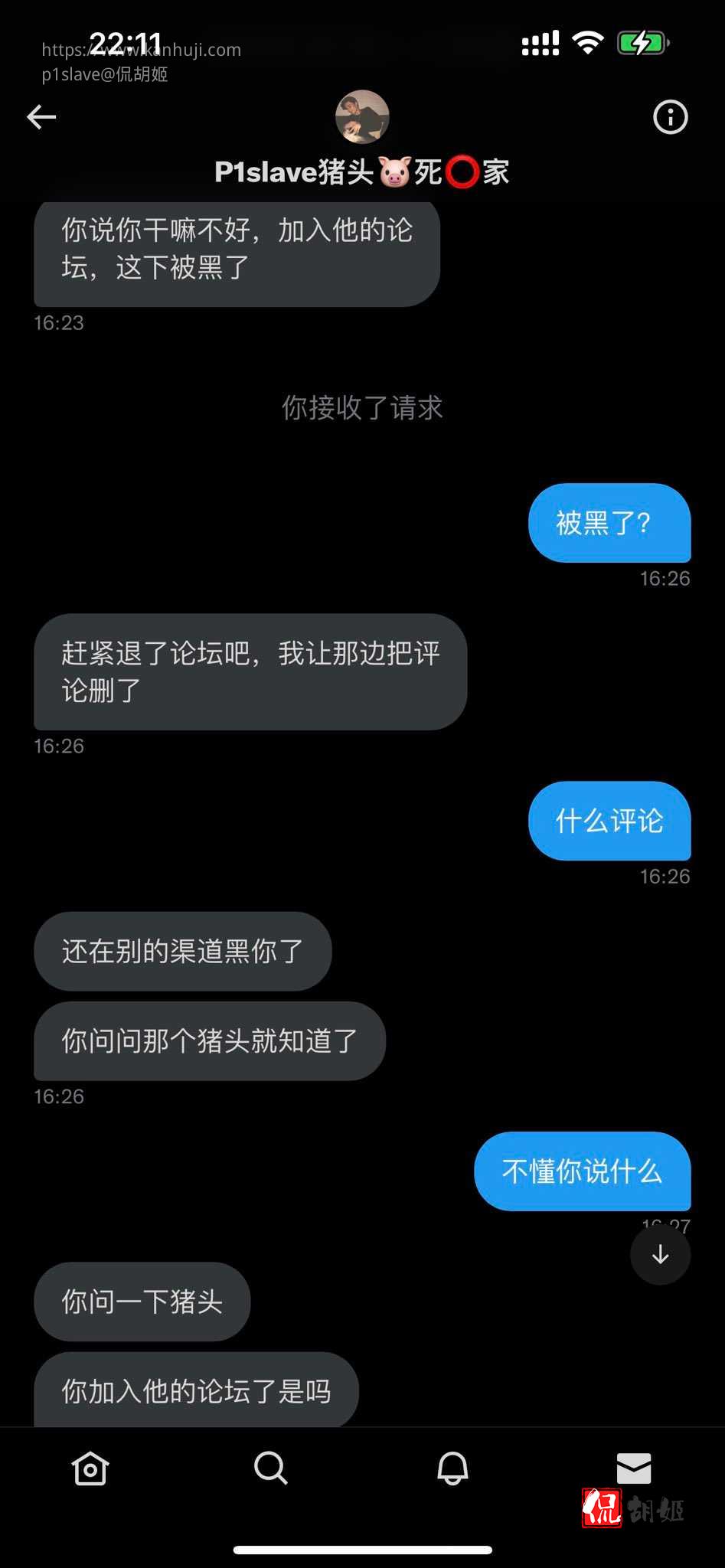Open the Notifications tab
This screenshot has width=725, height=1568.
(x=452, y=1468)
